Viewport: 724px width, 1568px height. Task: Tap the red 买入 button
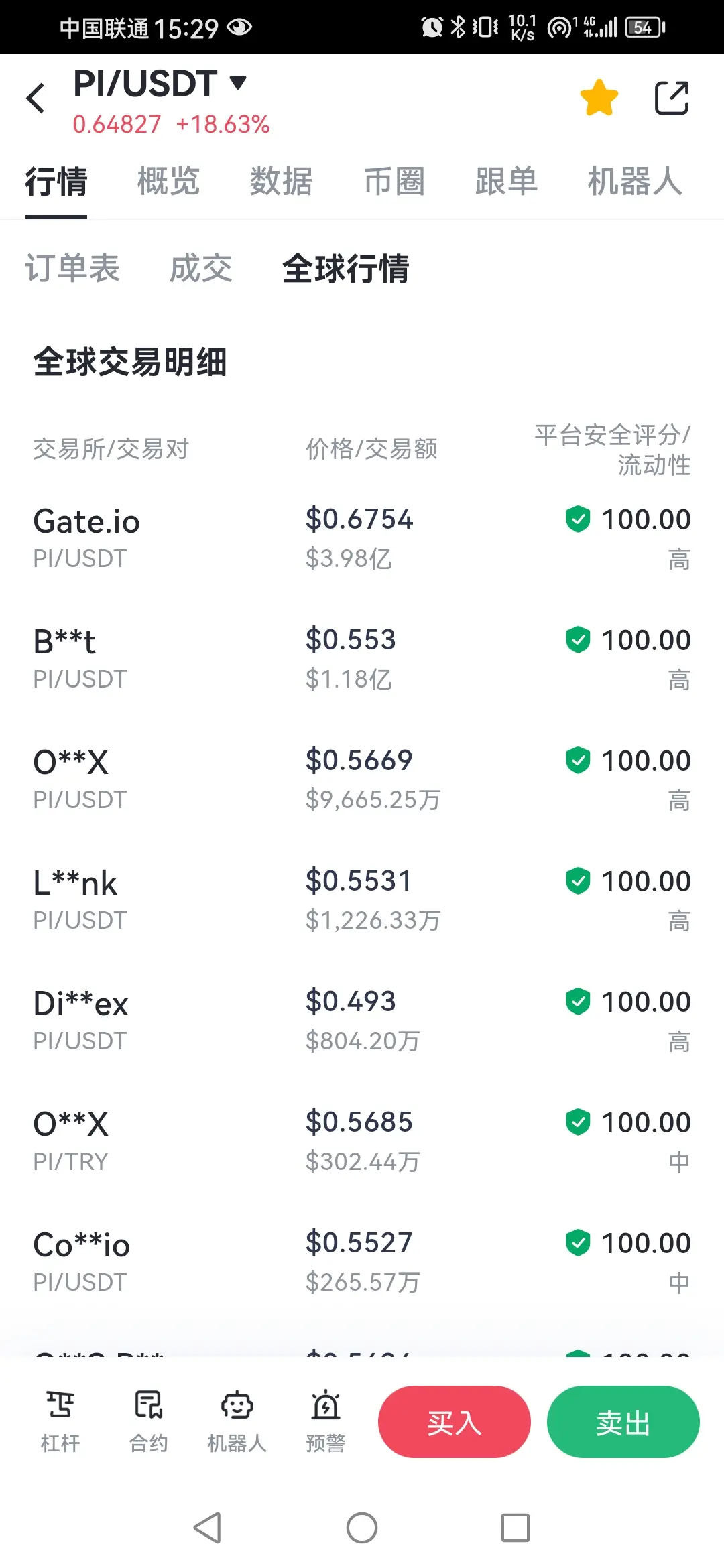pyautogui.click(x=455, y=1422)
